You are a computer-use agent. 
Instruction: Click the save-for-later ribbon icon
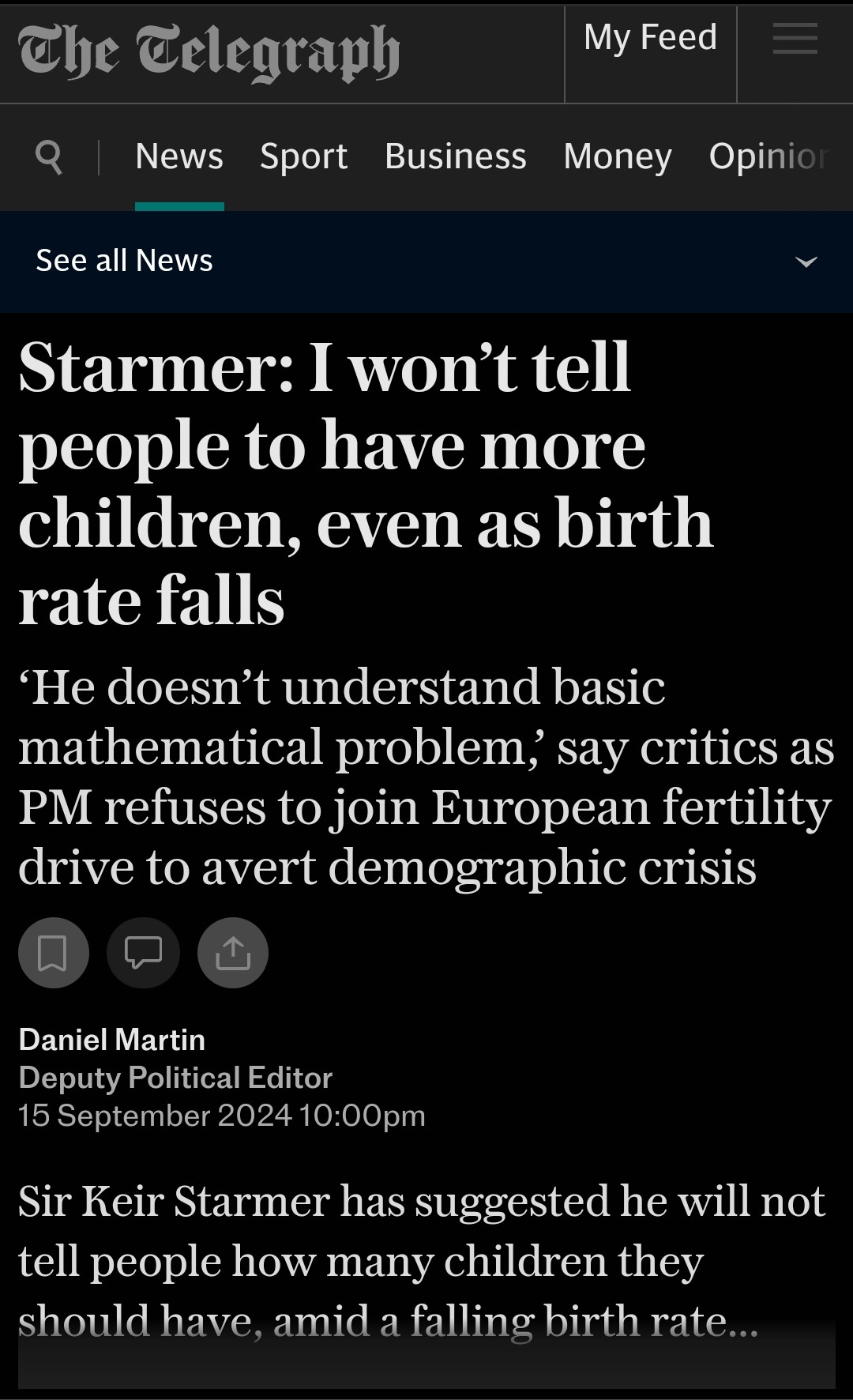click(53, 953)
